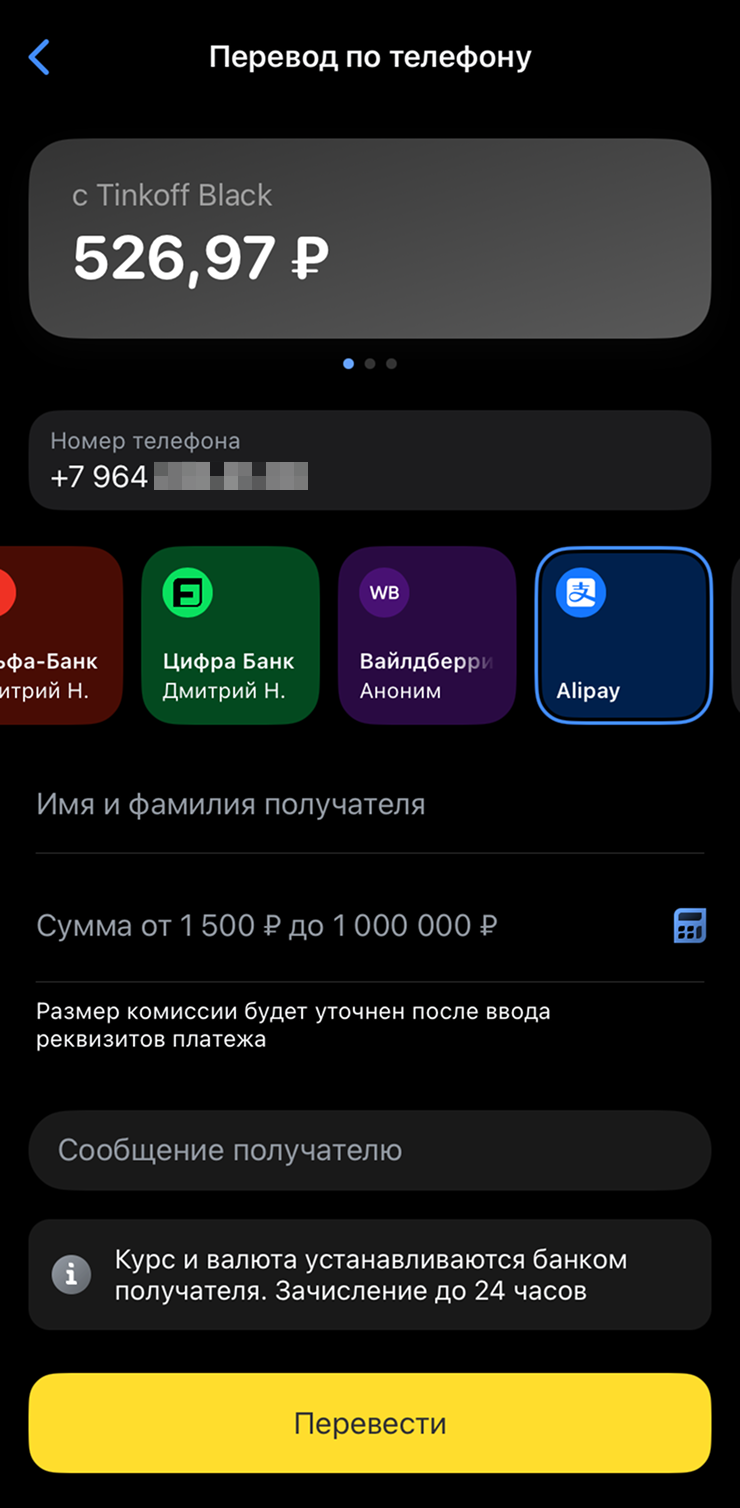Enter recipient's first and last name
The image size is (740, 1508).
pos(369,805)
